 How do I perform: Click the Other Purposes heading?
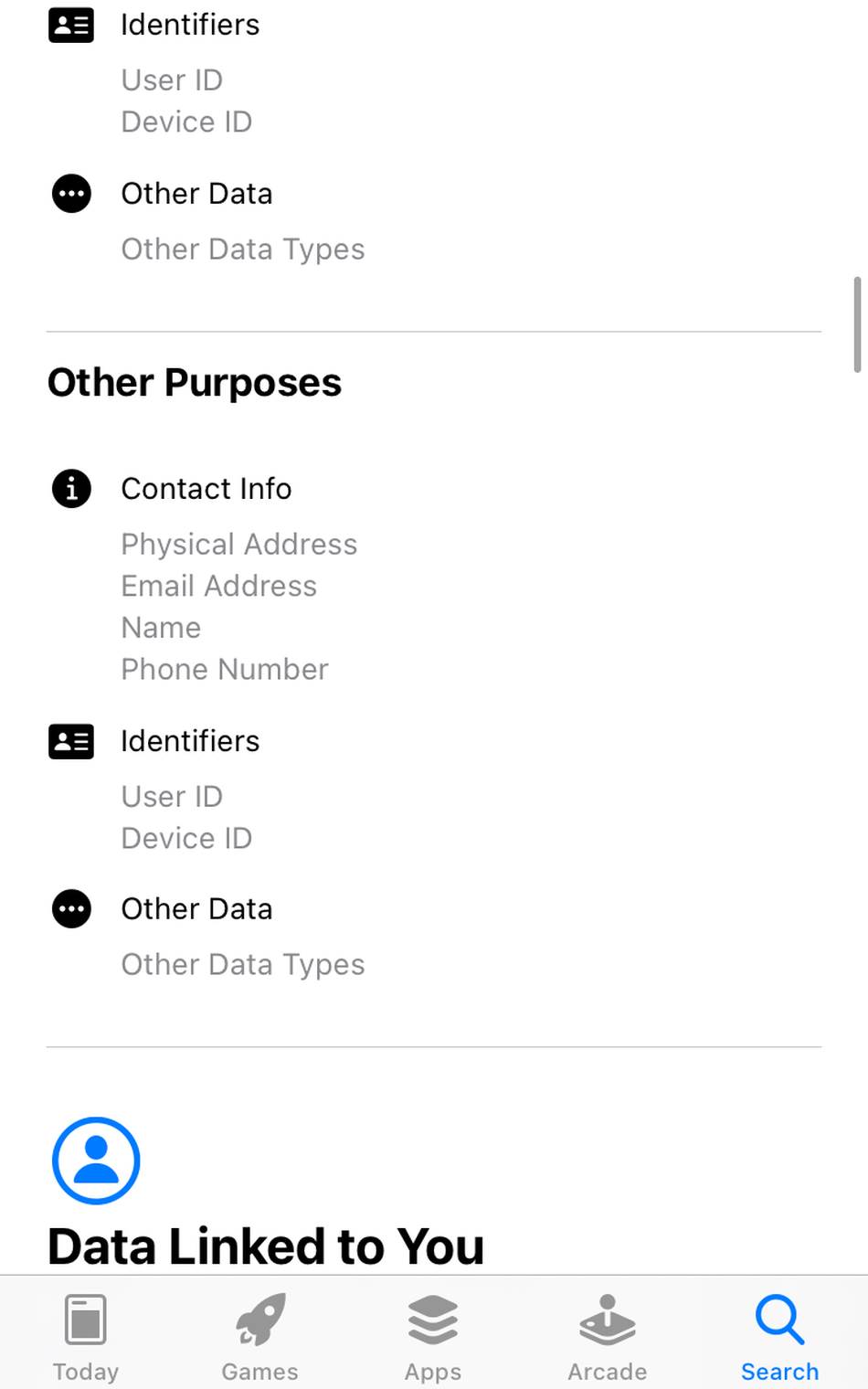pos(195,383)
